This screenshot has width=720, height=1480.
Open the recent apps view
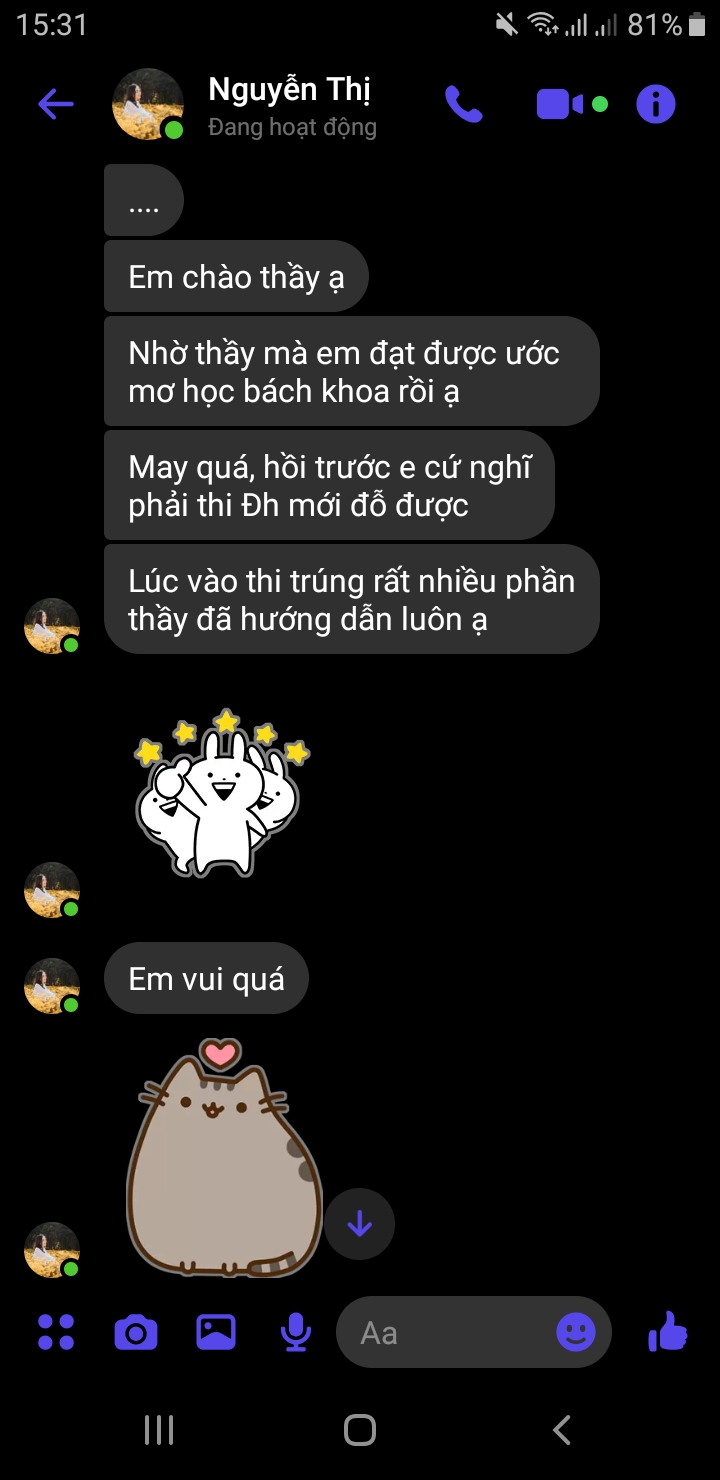click(159, 1429)
